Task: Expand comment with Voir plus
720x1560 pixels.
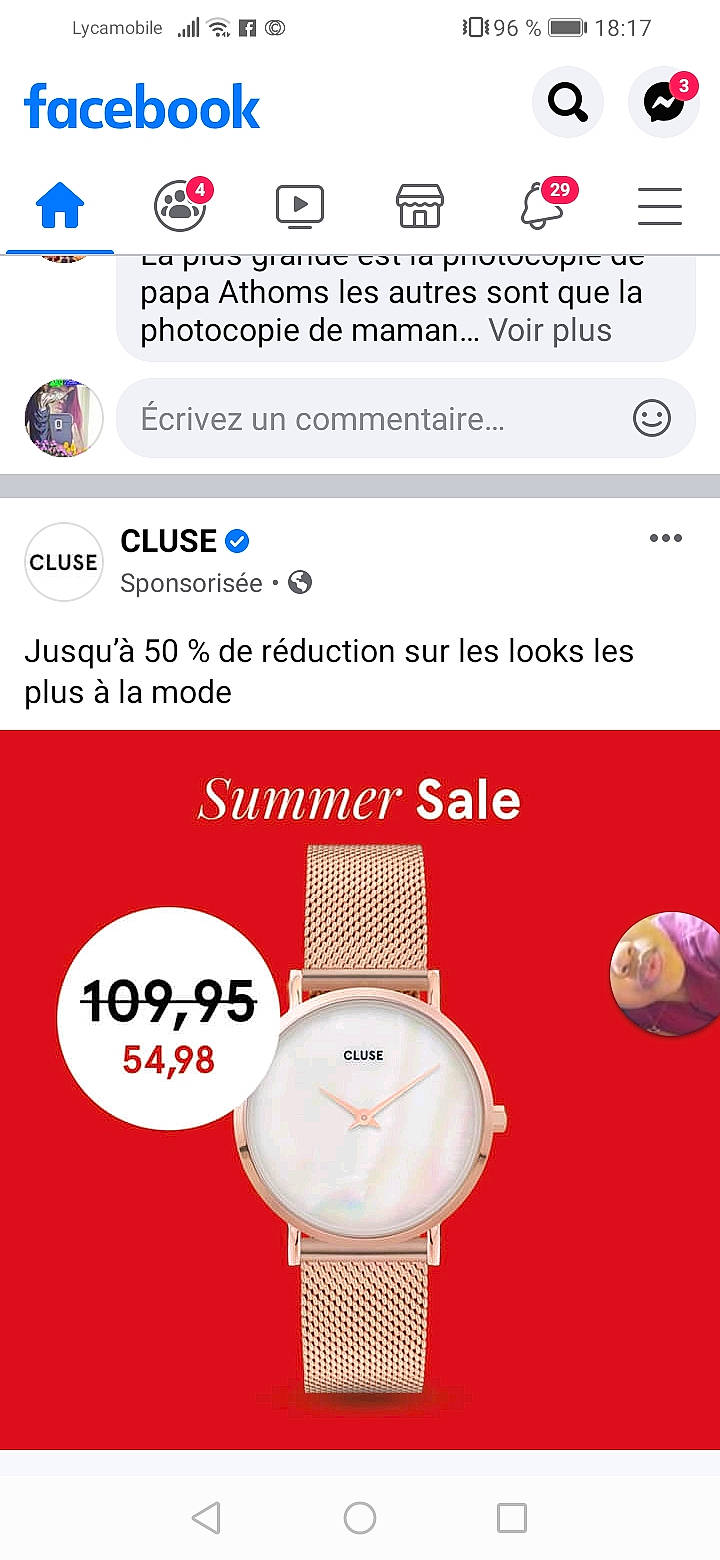Action: coord(550,331)
